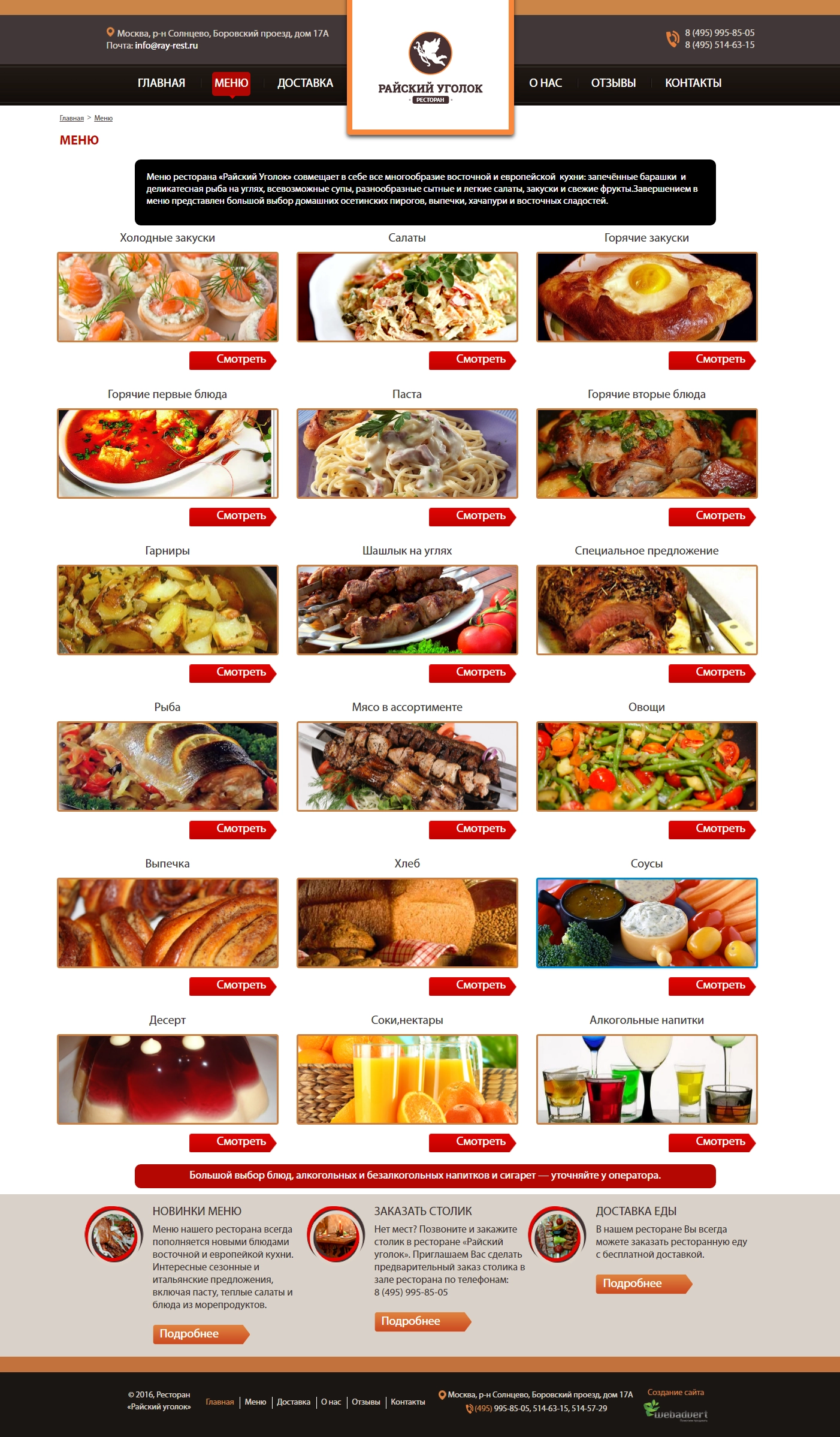Open the Салаты category photo
Screen dimensions: 840x1437
[x=407, y=297]
